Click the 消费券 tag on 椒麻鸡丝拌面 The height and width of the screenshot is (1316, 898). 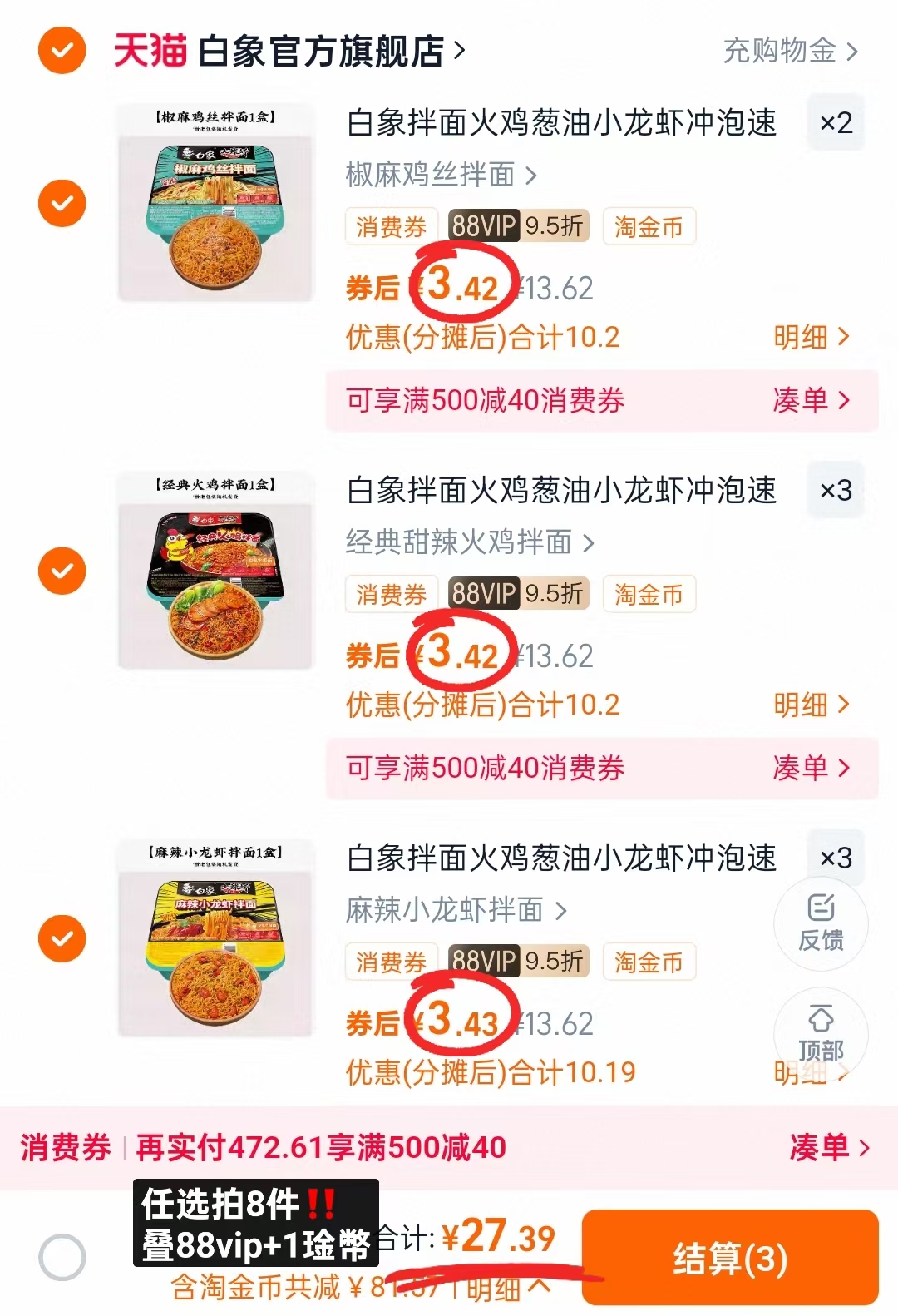391,226
